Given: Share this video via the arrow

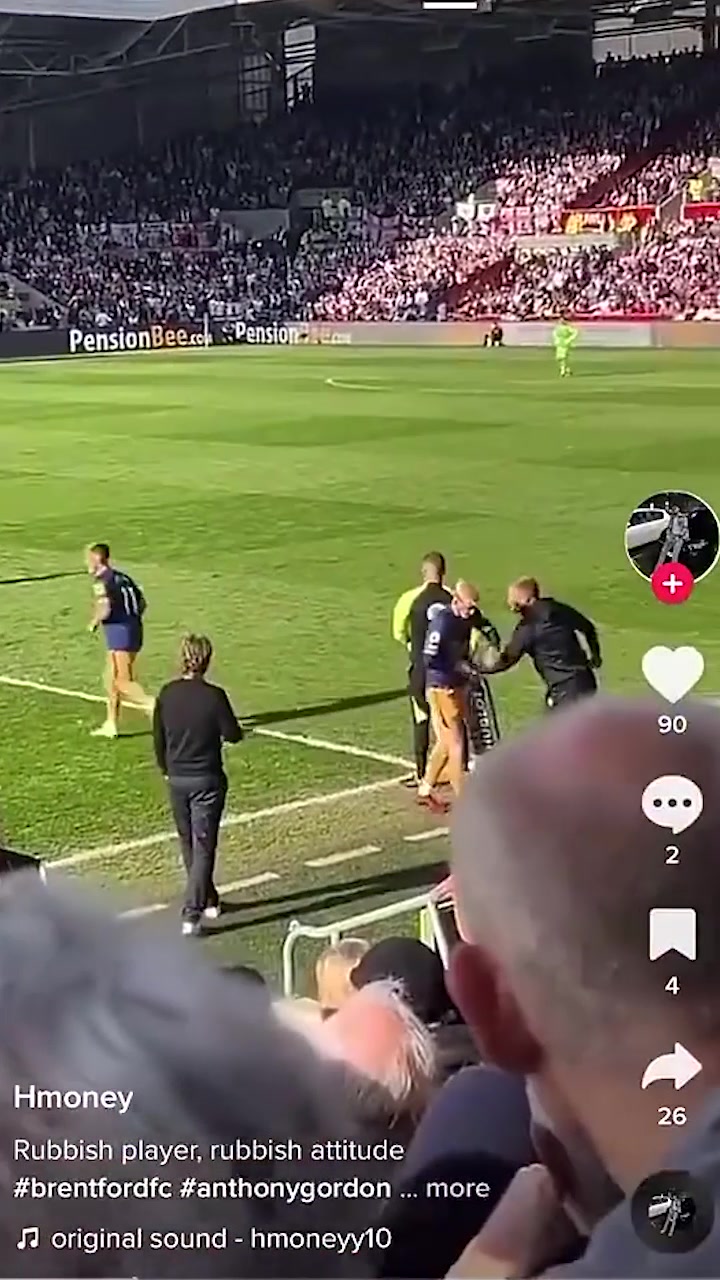Looking at the screenshot, I should click(x=672, y=1068).
